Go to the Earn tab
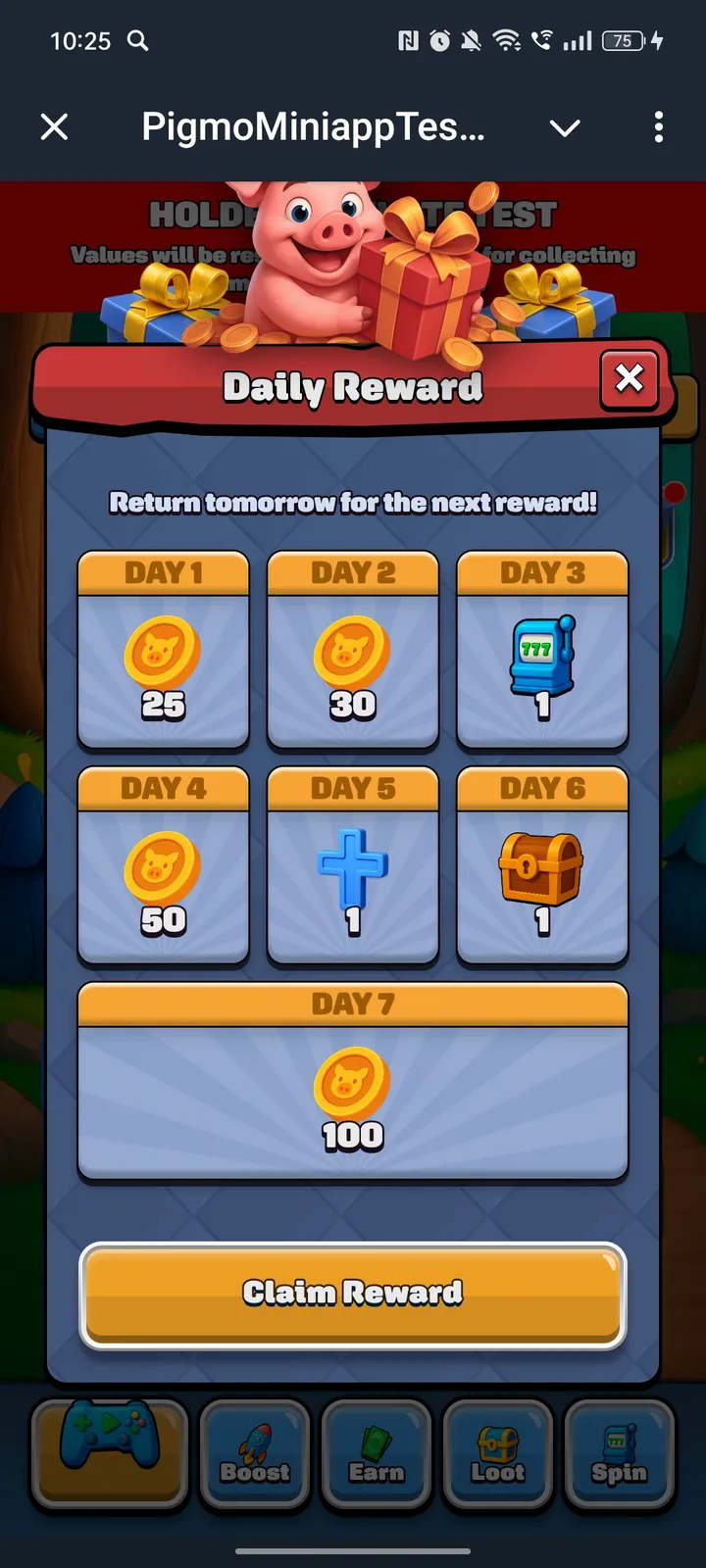The image size is (706, 1568). pyautogui.click(x=377, y=1453)
